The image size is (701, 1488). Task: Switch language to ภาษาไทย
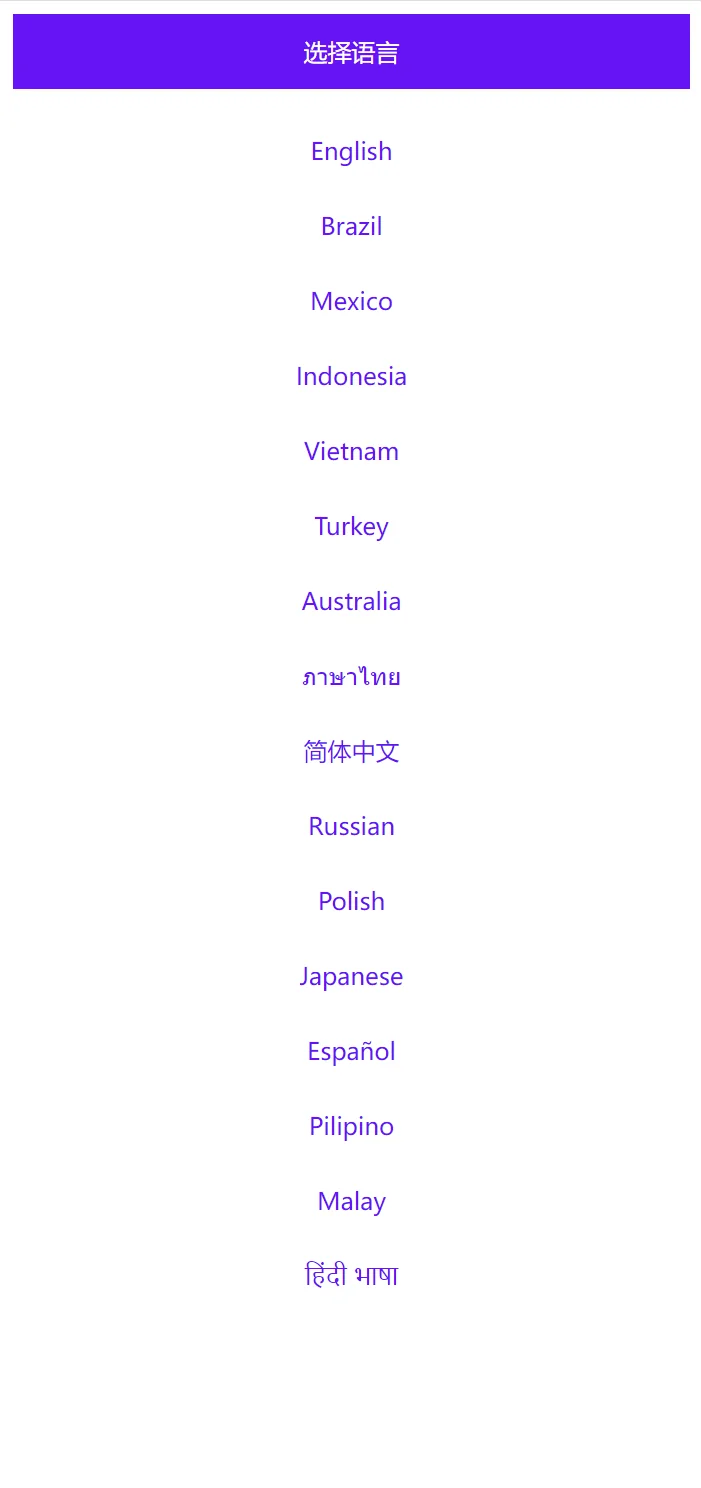tap(351, 677)
